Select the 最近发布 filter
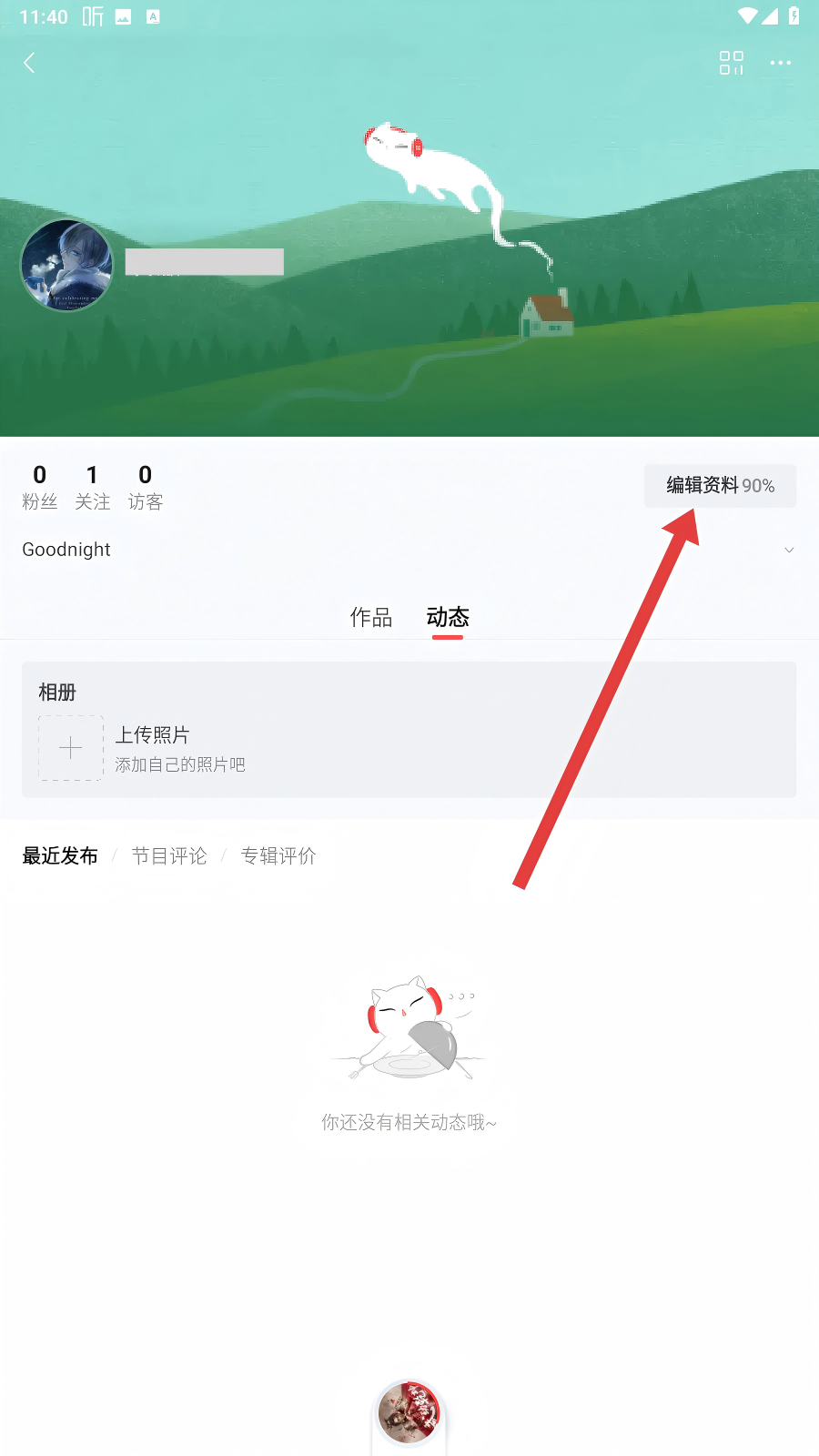This screenshot has height=1456, width=819. [60, 855]
